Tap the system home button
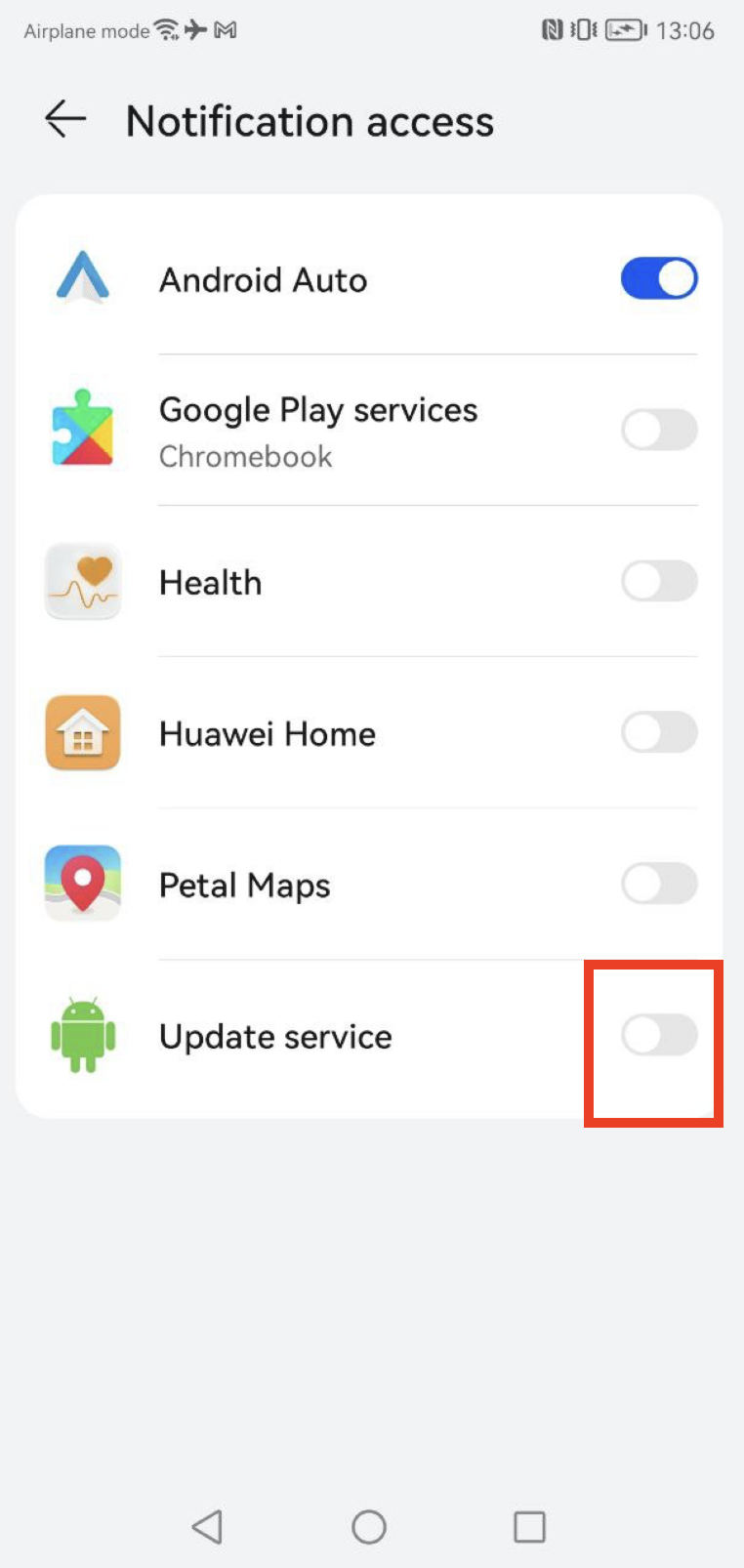 (x=369, y=1527)
